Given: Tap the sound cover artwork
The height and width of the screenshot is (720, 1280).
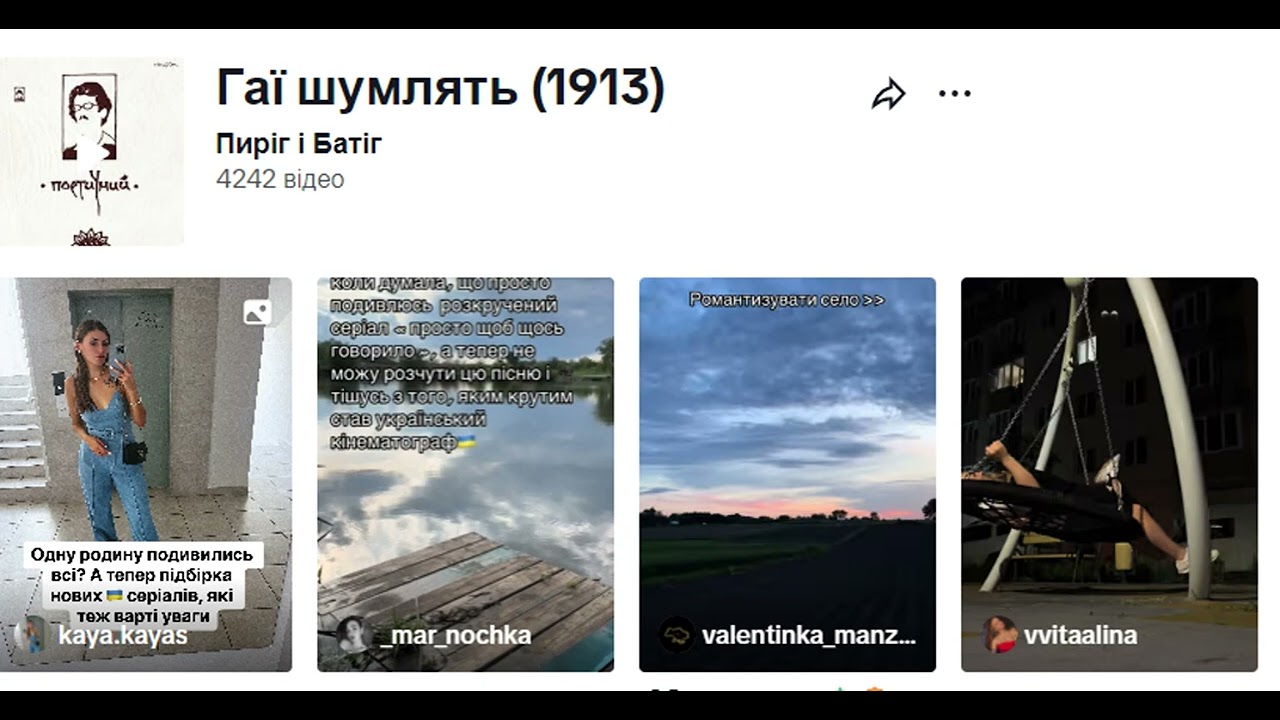Looking at the screenshot, I should coord(91,150).
